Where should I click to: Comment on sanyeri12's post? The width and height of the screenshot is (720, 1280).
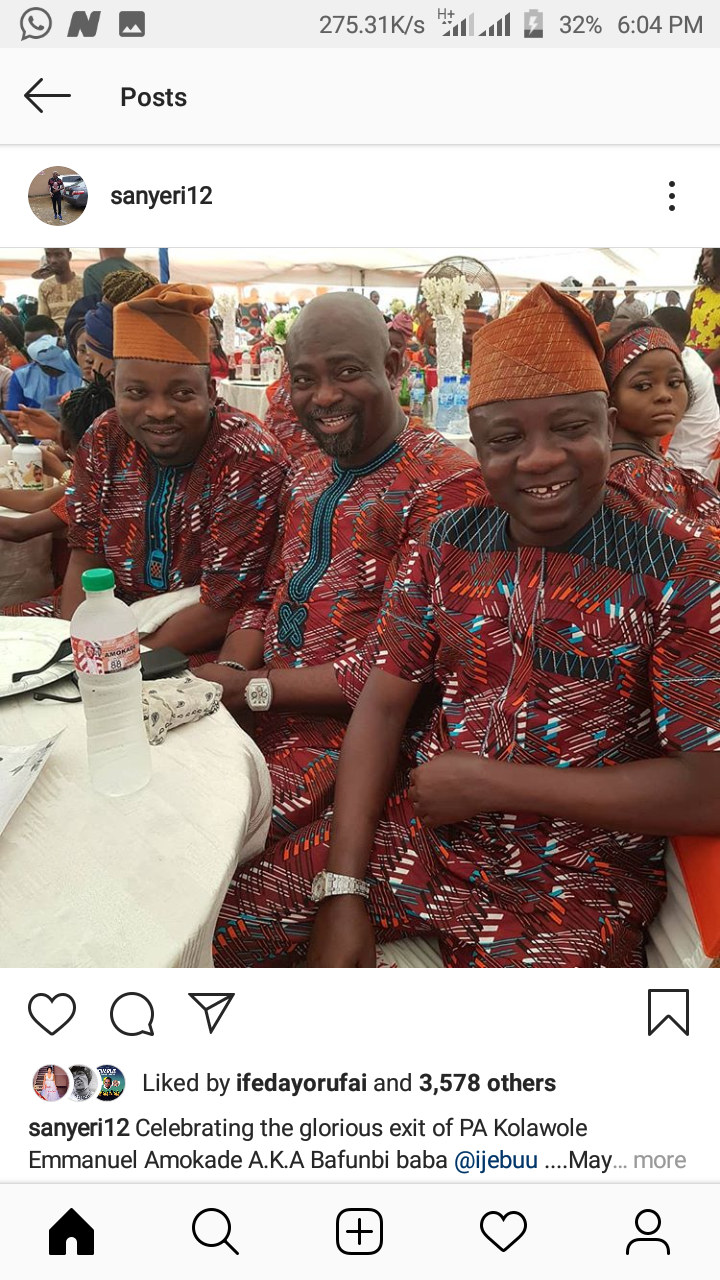click(132, 1014)
